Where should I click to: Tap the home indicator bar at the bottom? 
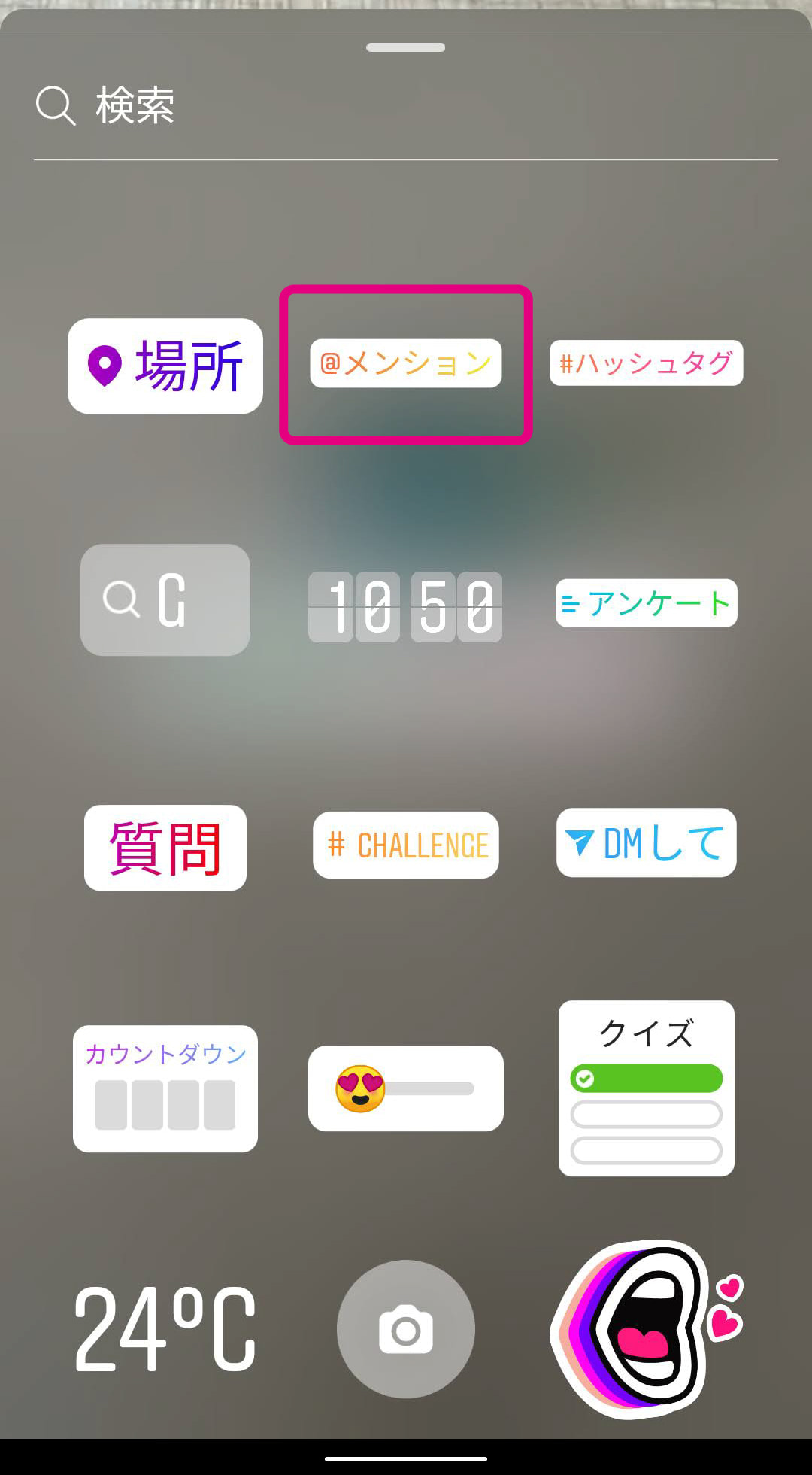click(x=405, y=1457)
